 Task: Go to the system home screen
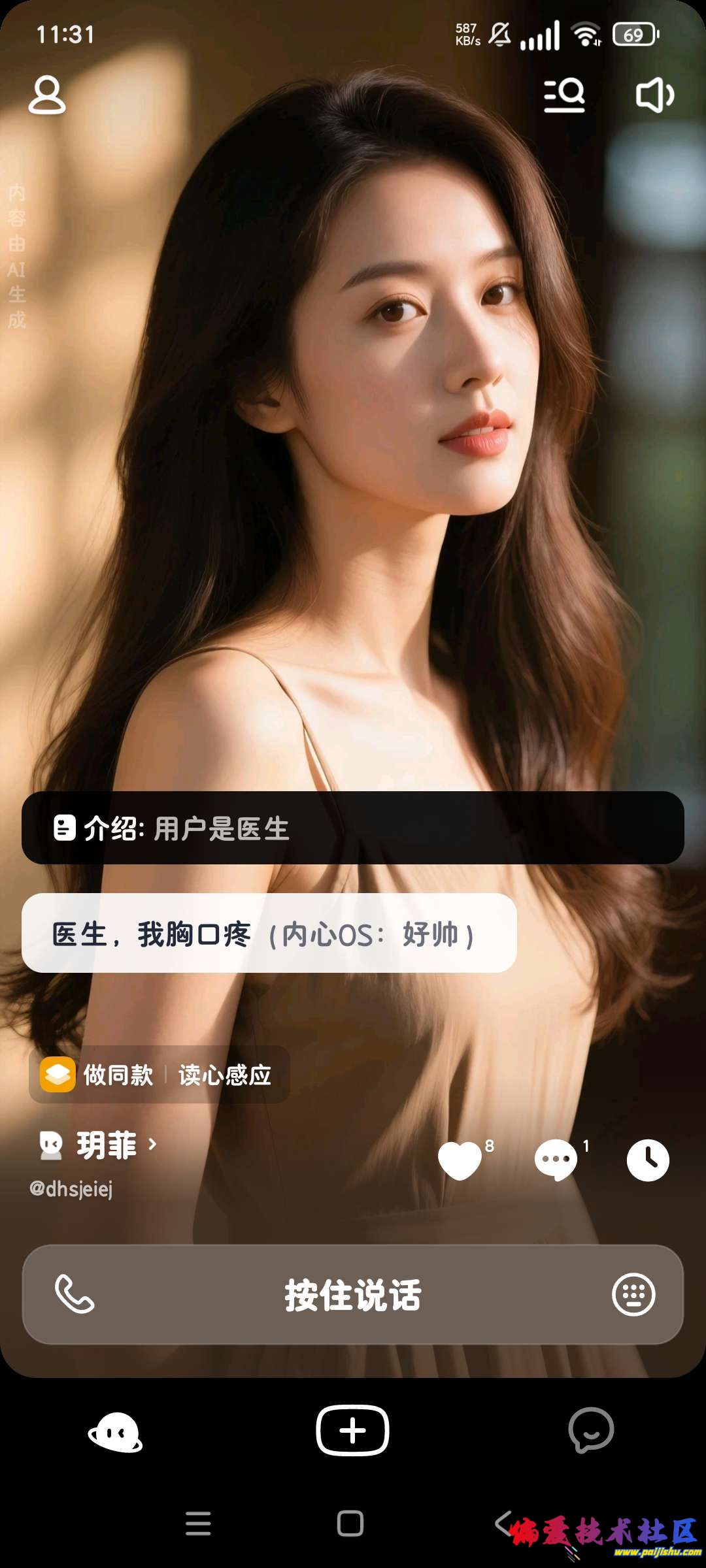(350, 1524)
